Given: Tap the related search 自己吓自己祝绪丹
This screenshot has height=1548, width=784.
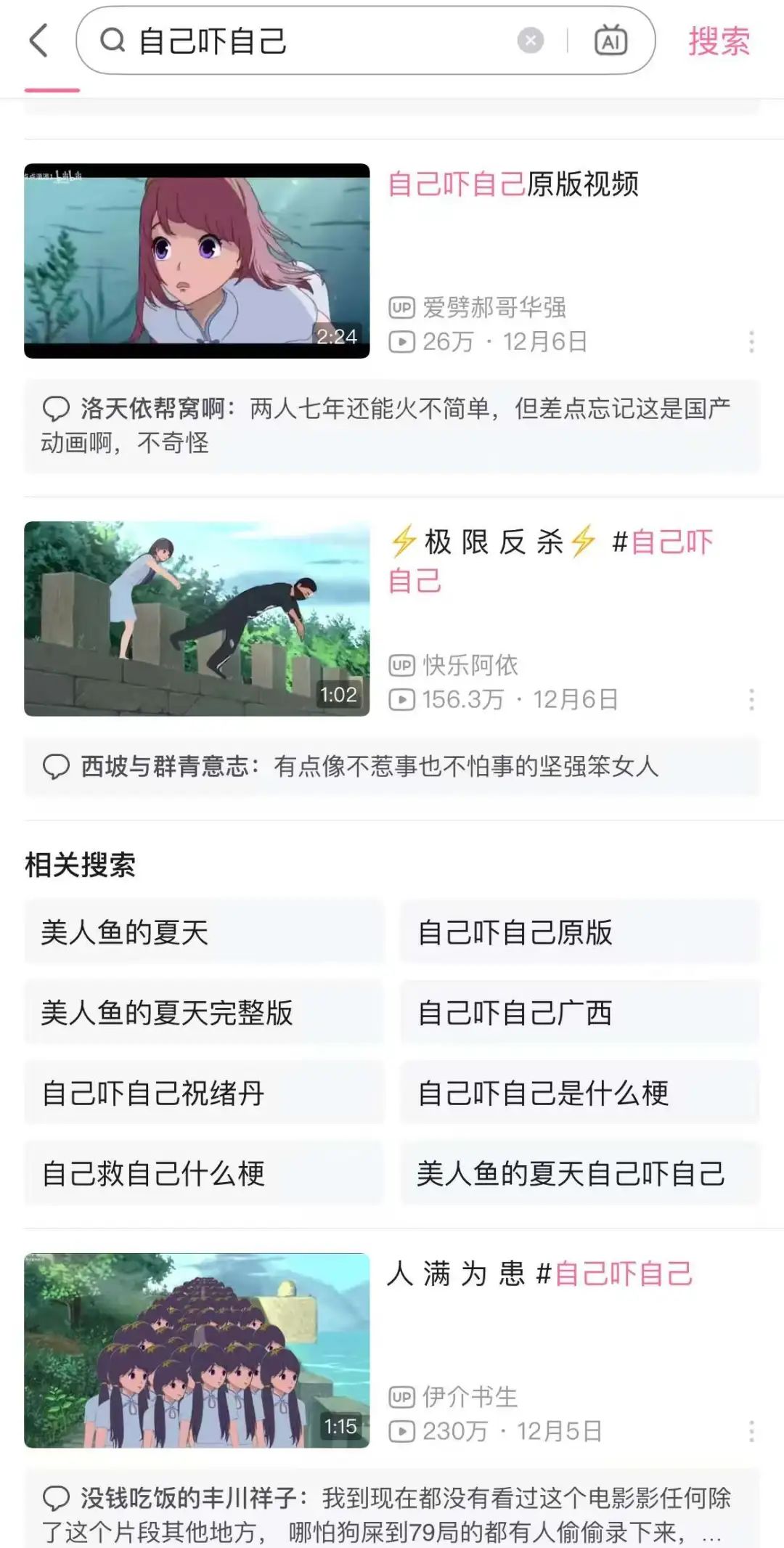Looking at the screenshot, I should click(203, 1093).
